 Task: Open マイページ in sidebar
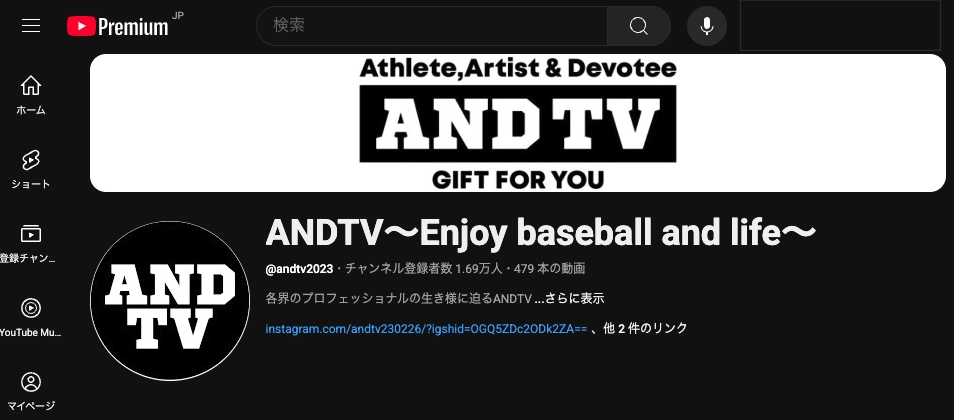point(31,392)
